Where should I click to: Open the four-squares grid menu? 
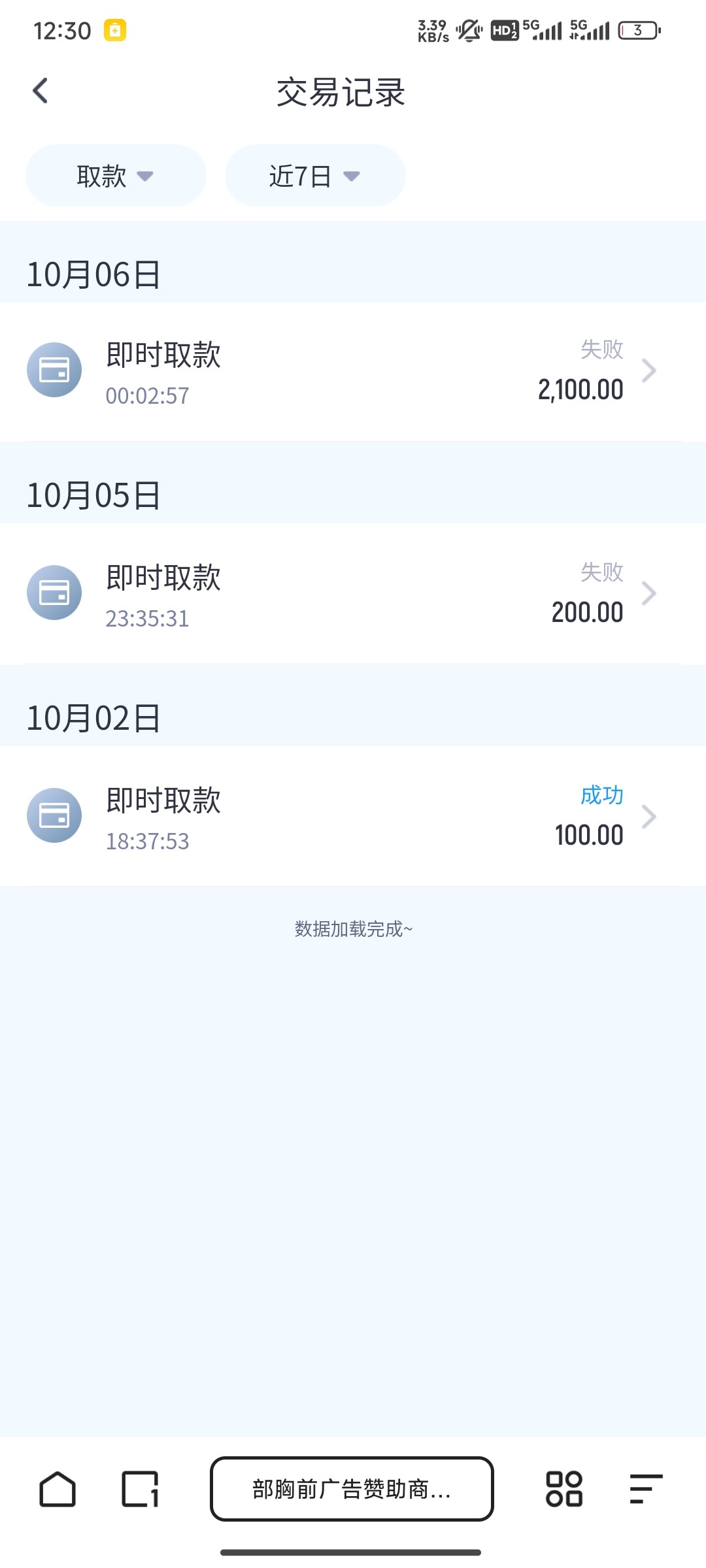pyautogui.click(x=564, y=1489)
